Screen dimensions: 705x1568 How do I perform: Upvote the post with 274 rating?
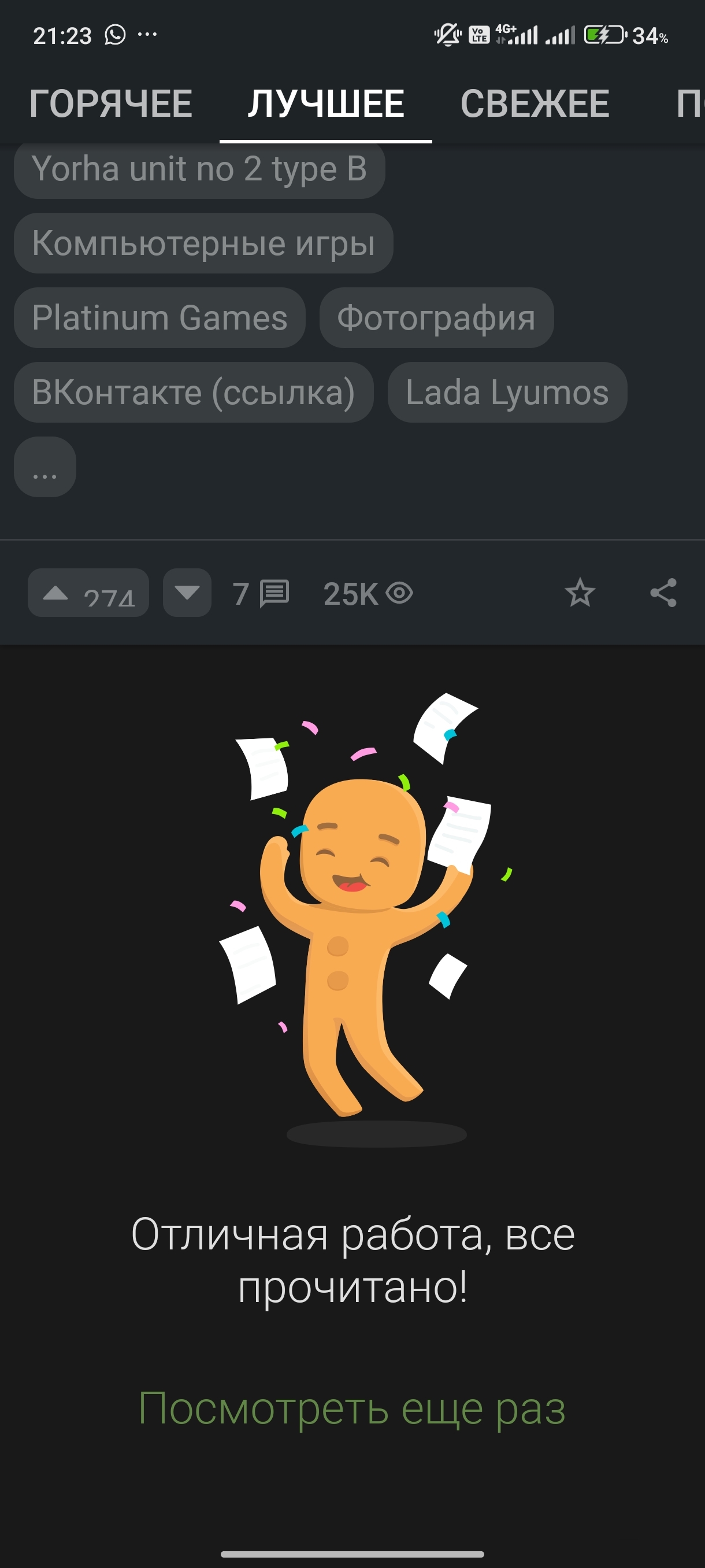88,593
